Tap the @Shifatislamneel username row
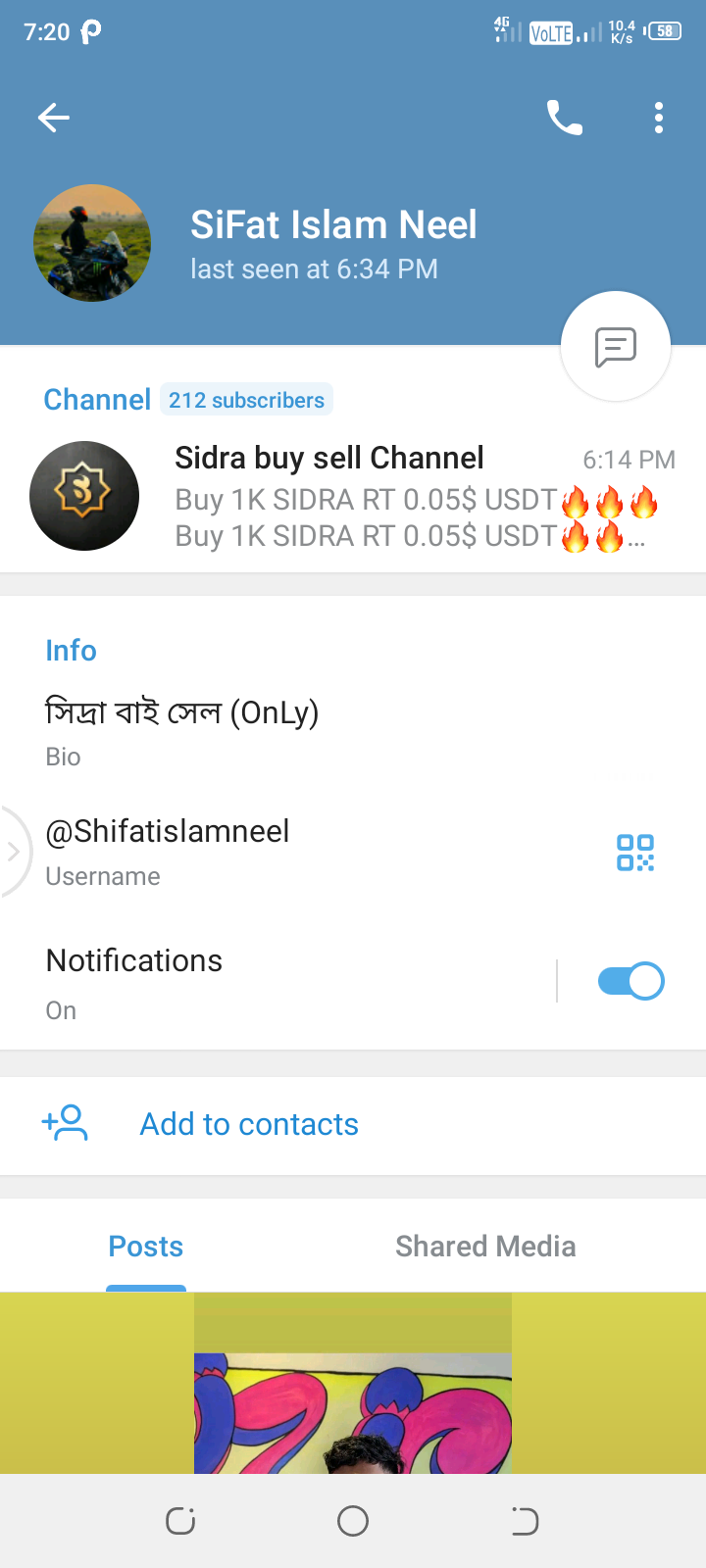 pos(294,851)
